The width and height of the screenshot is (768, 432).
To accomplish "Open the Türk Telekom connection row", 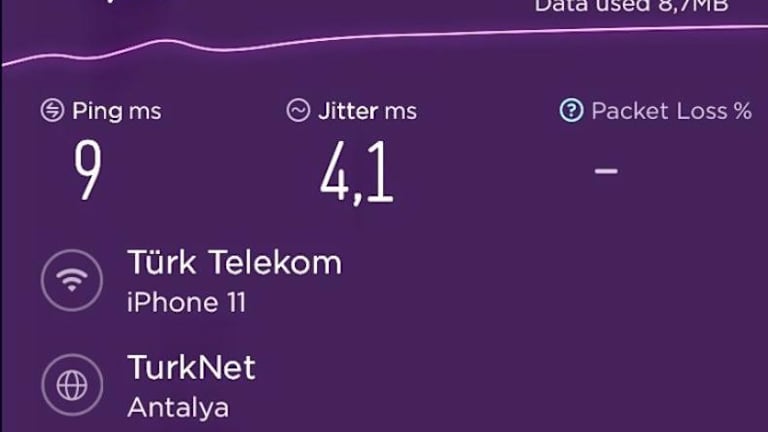I will click(x=233, y=280).
